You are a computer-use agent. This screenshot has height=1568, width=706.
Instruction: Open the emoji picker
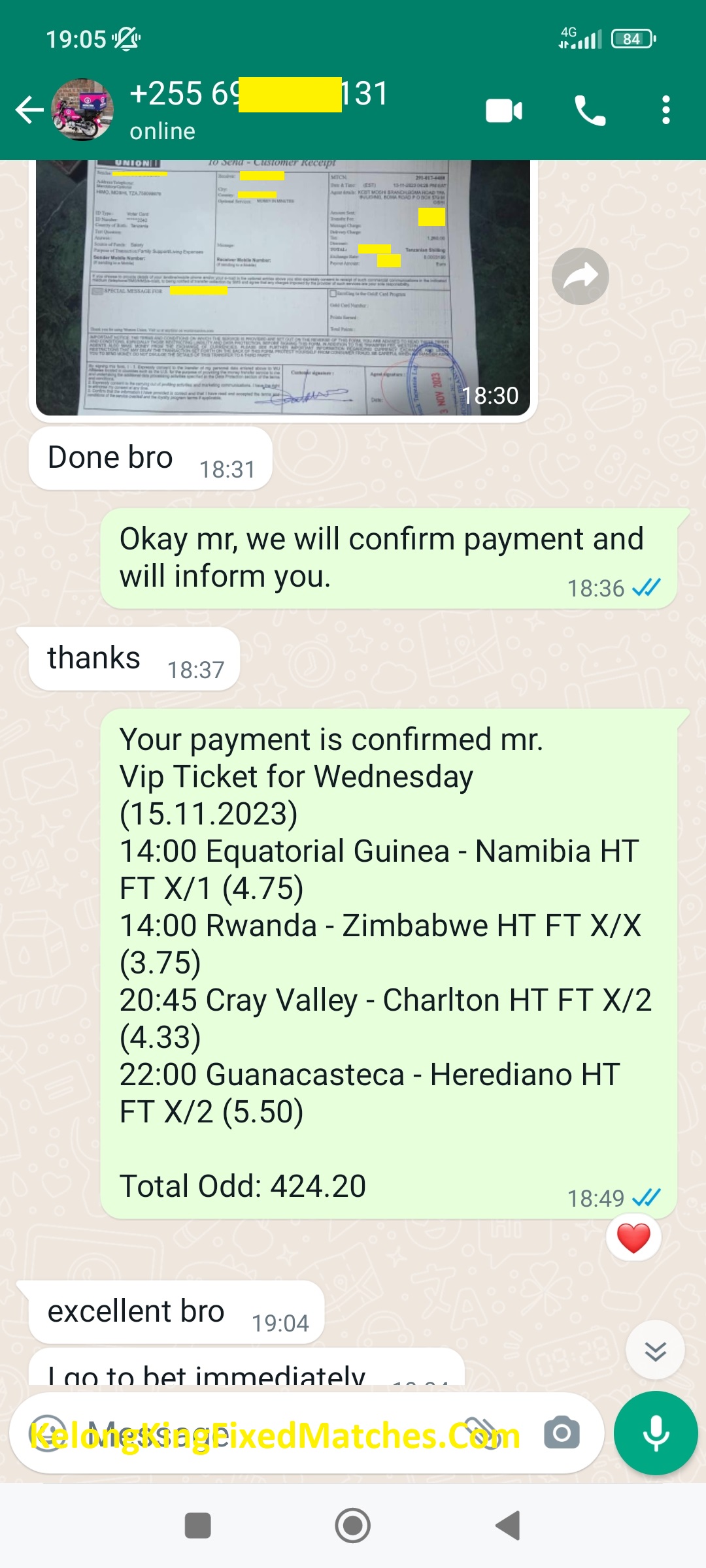click(48, 1433)
